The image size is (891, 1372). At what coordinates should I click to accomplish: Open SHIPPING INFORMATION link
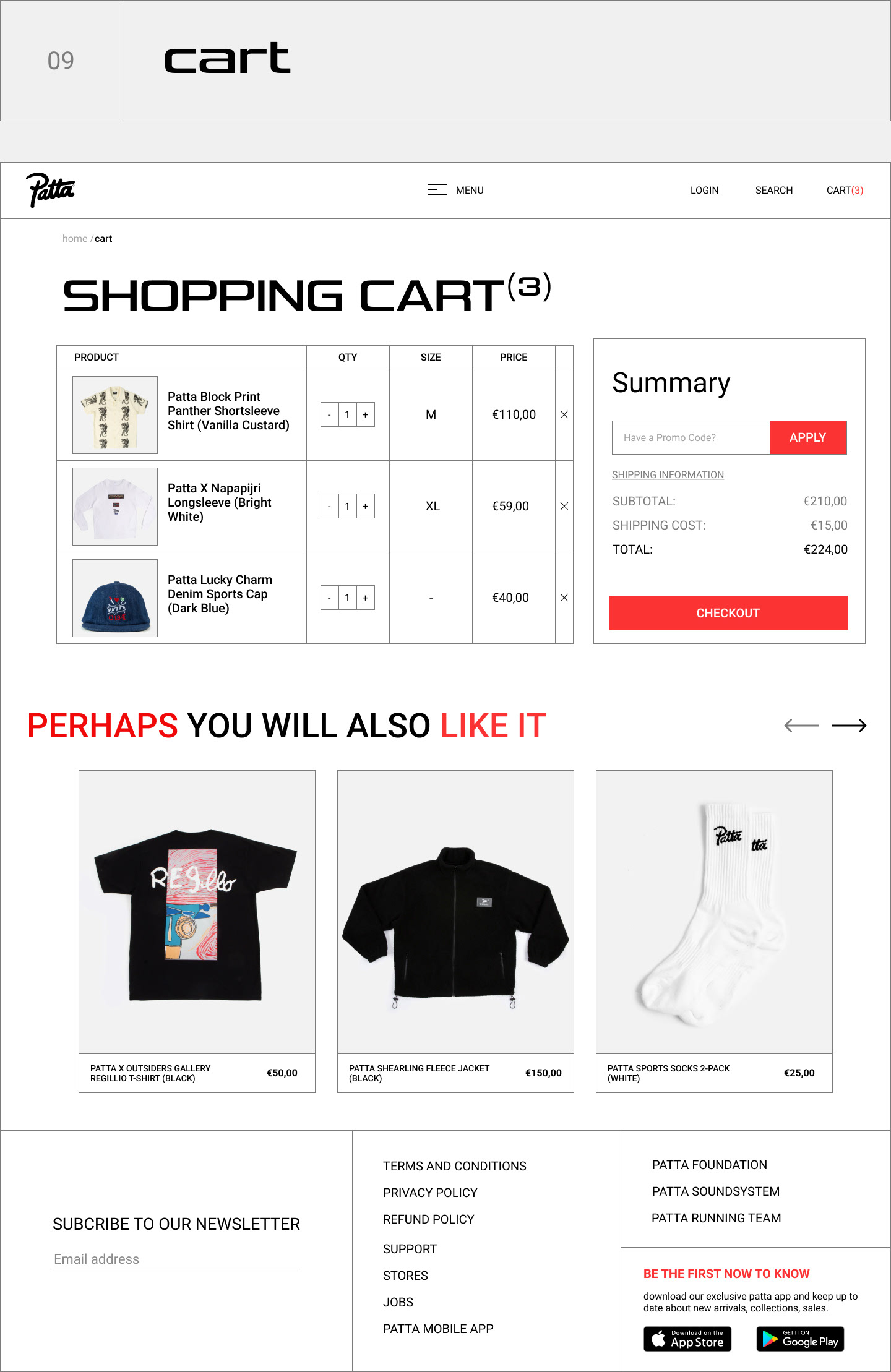[x=668, y=474]
